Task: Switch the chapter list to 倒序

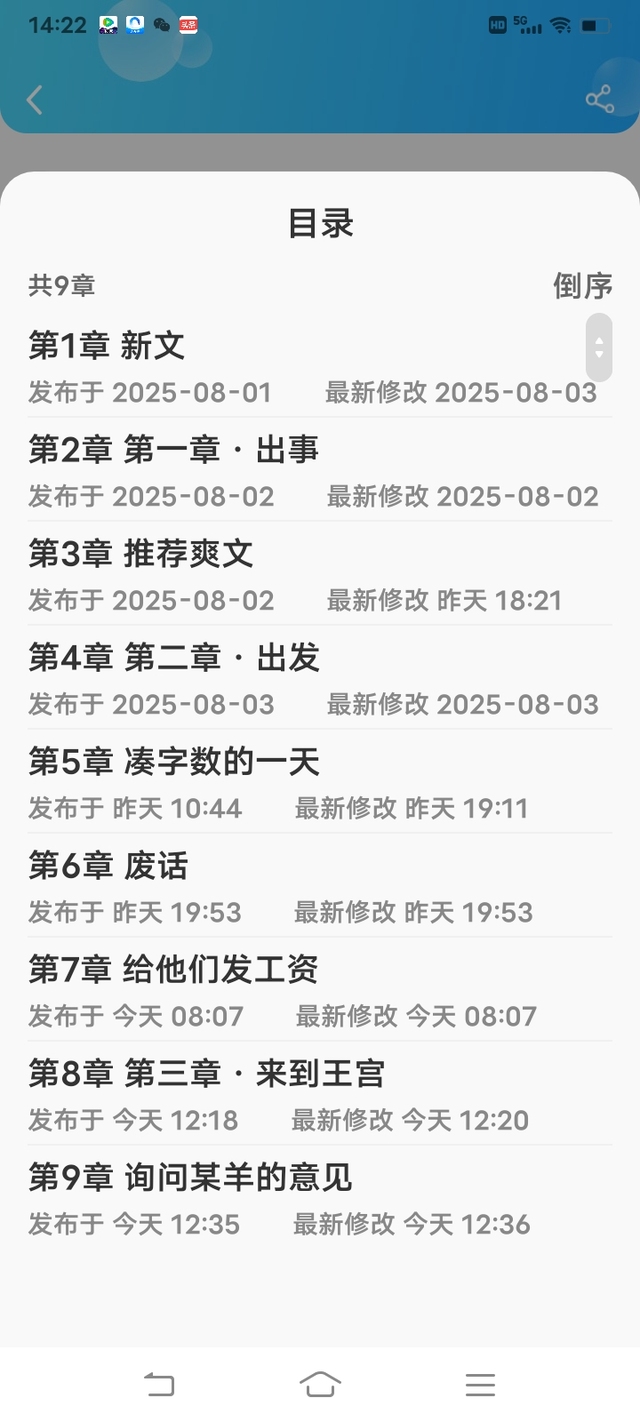Action: point(582,286)
